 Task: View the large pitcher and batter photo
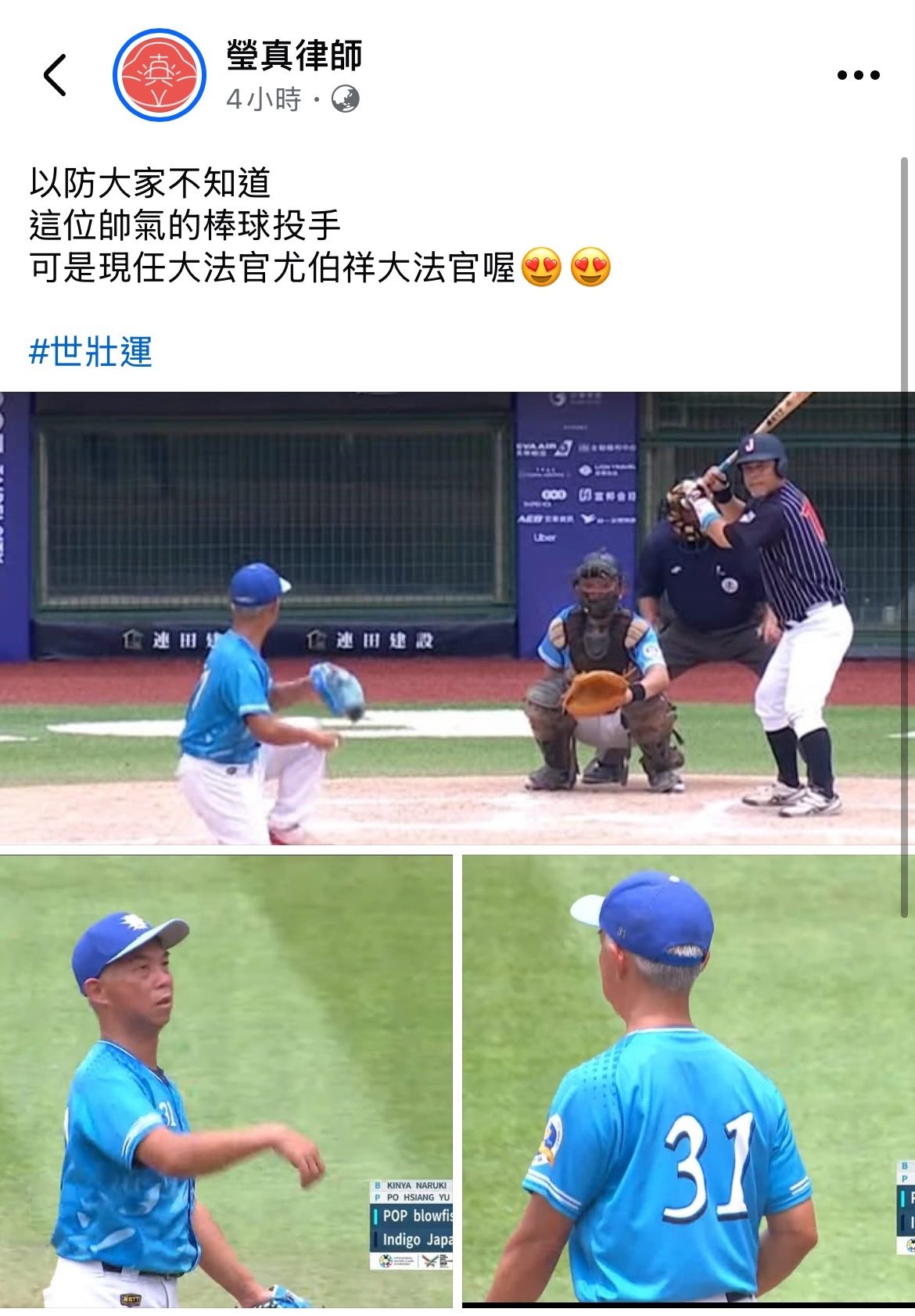point(457,618)
